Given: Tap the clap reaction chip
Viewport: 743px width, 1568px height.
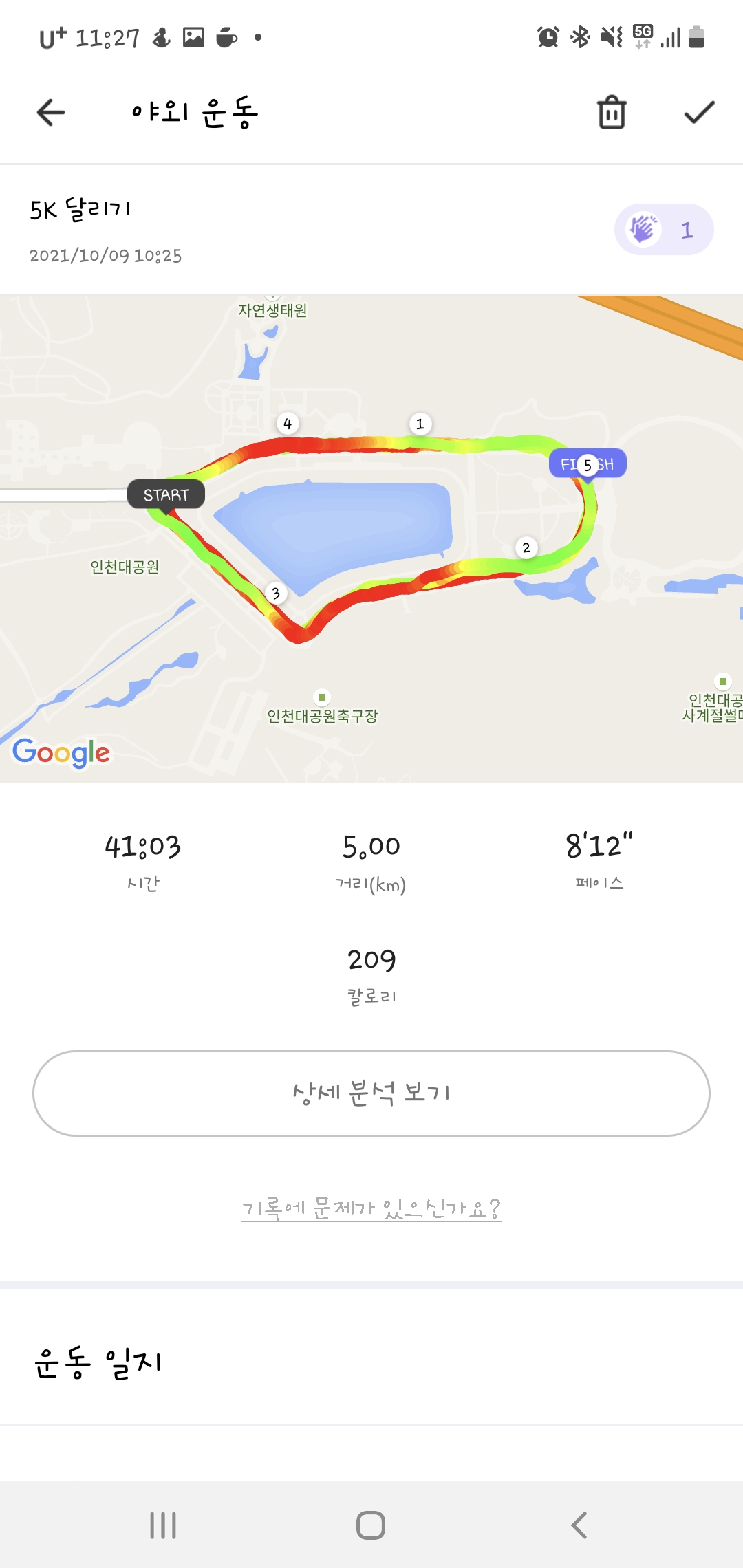Looking at the screenshot, I should coord(663,230).
